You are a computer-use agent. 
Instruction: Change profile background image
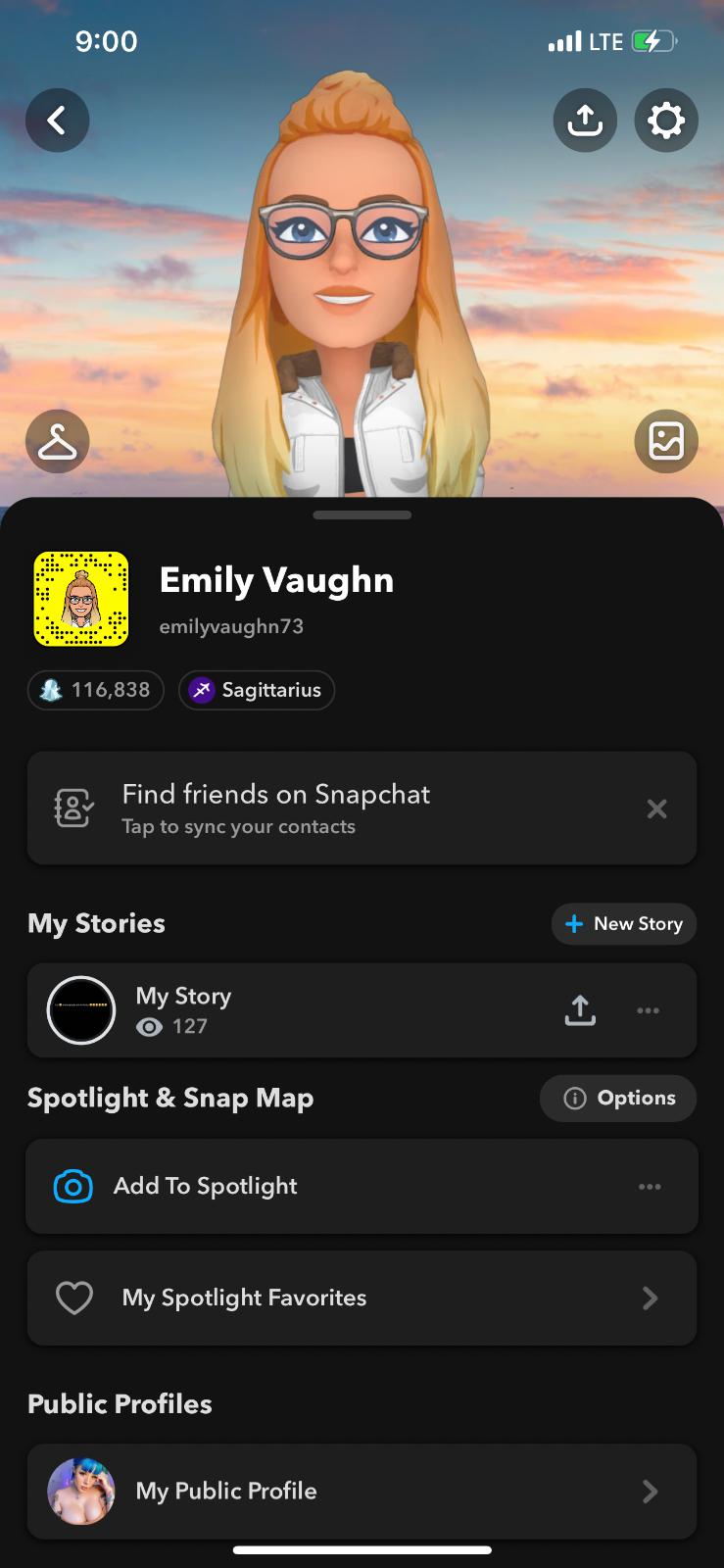coord(666,441)
